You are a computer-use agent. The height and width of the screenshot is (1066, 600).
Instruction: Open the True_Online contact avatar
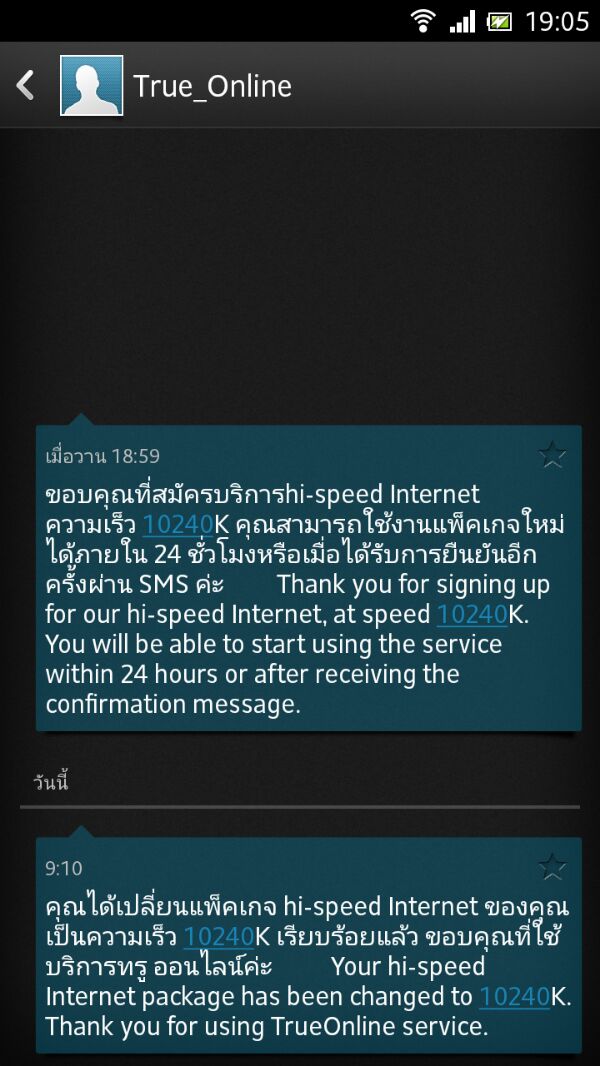(x=92, y=86)
